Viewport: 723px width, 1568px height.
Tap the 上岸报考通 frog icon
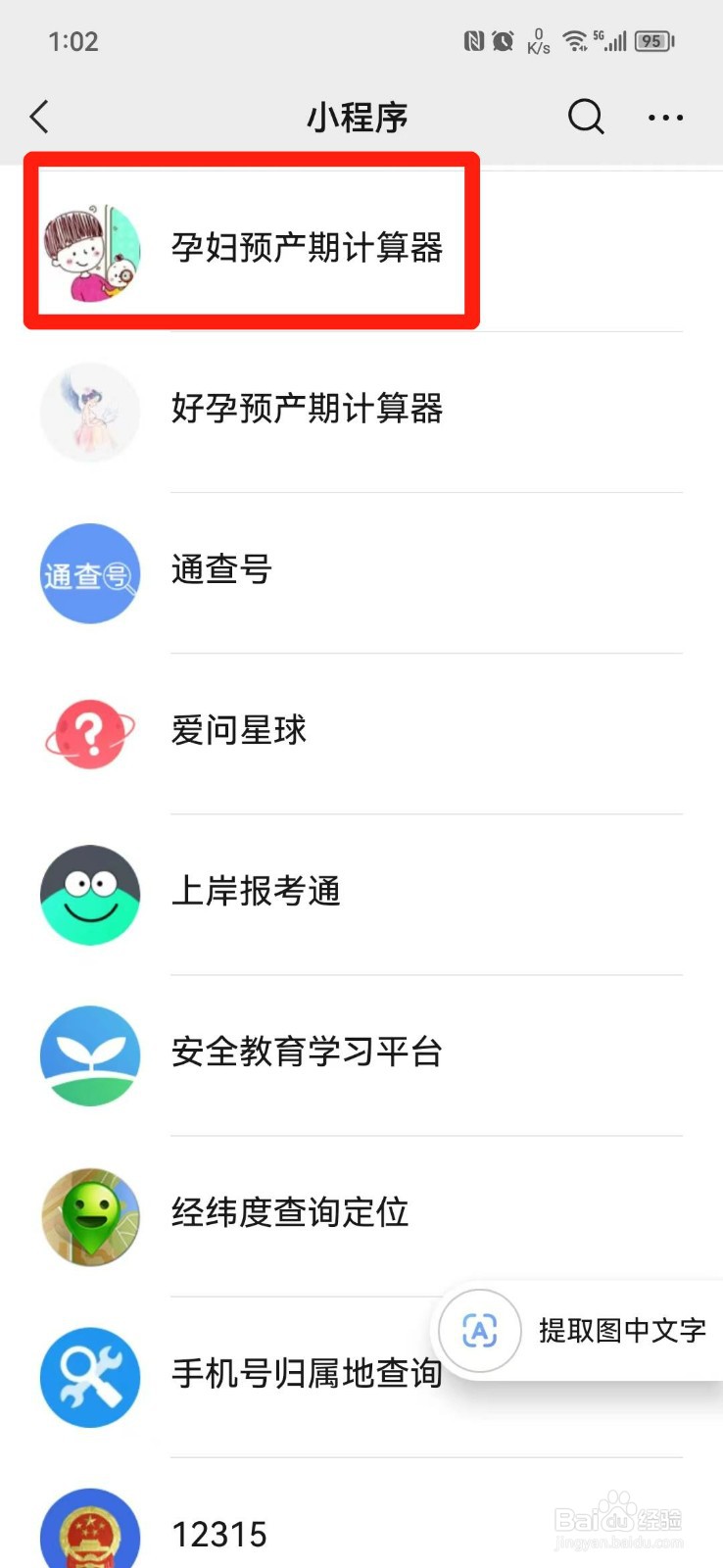(90, 895)
